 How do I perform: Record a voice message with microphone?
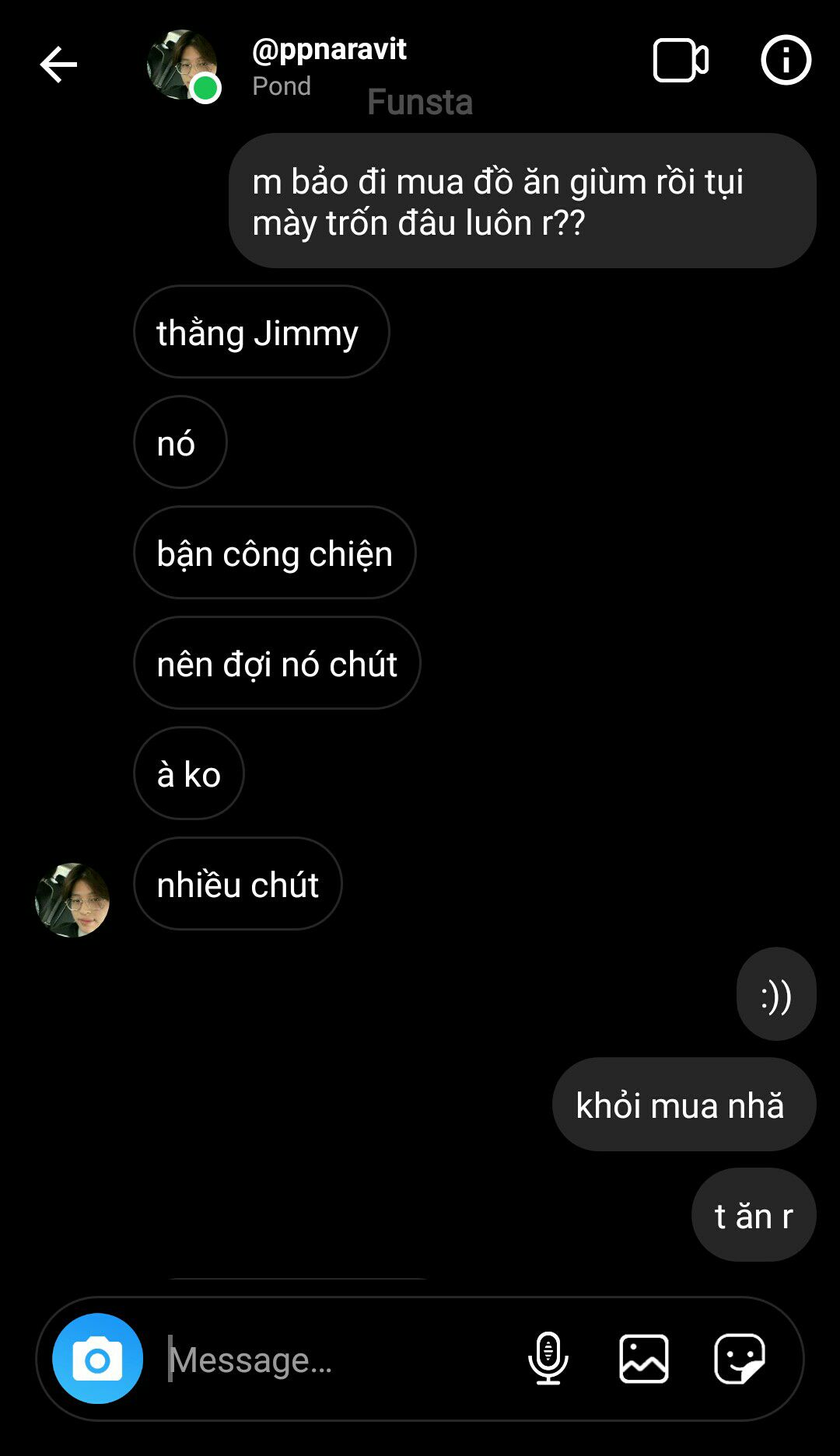[x=548, y=1358]
